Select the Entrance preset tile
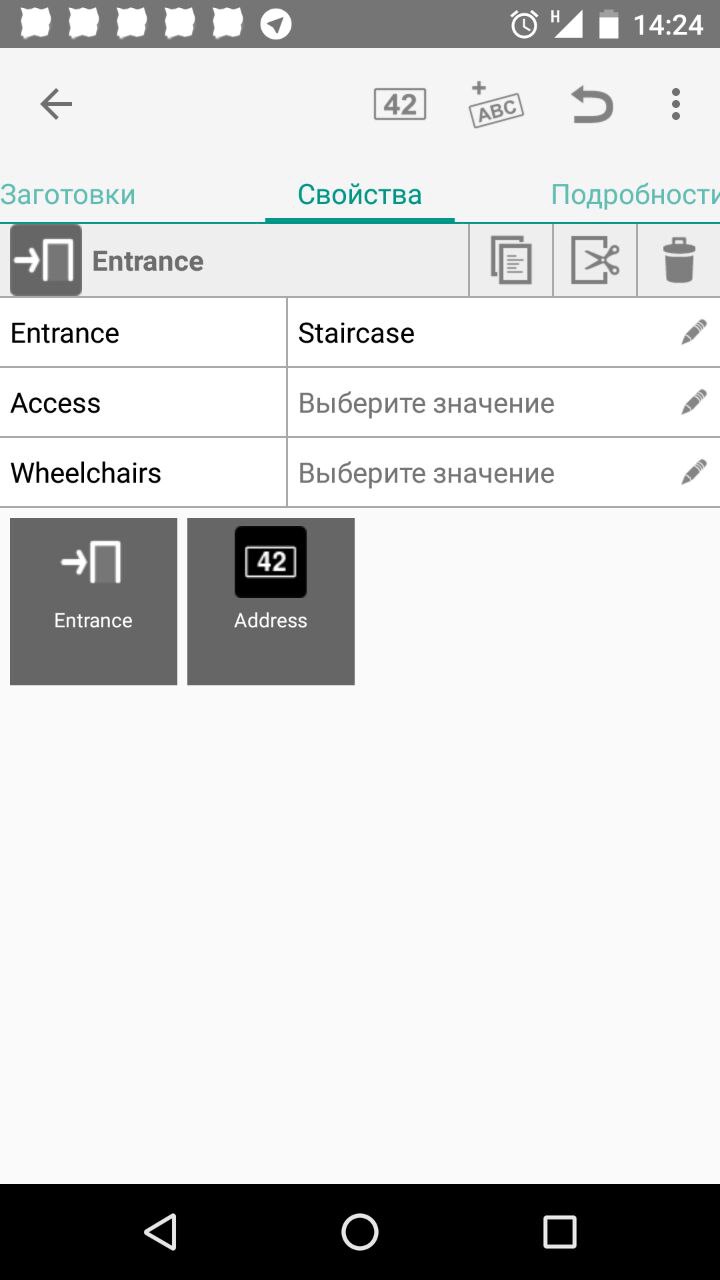720x1280 pixels. pyautogui.click(x=93, y=601)
